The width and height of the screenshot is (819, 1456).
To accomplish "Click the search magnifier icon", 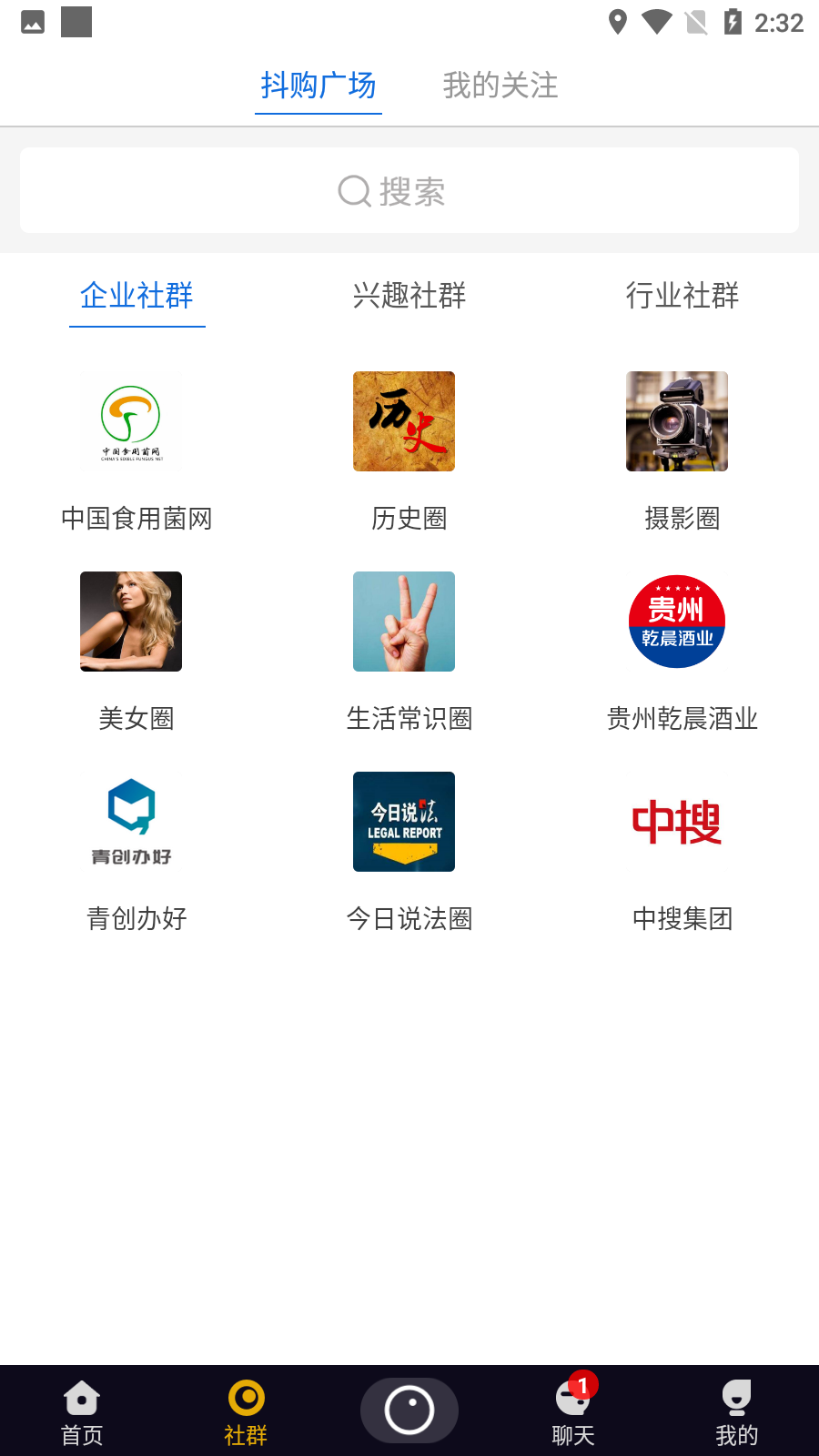I will click(x=353, y=191).
